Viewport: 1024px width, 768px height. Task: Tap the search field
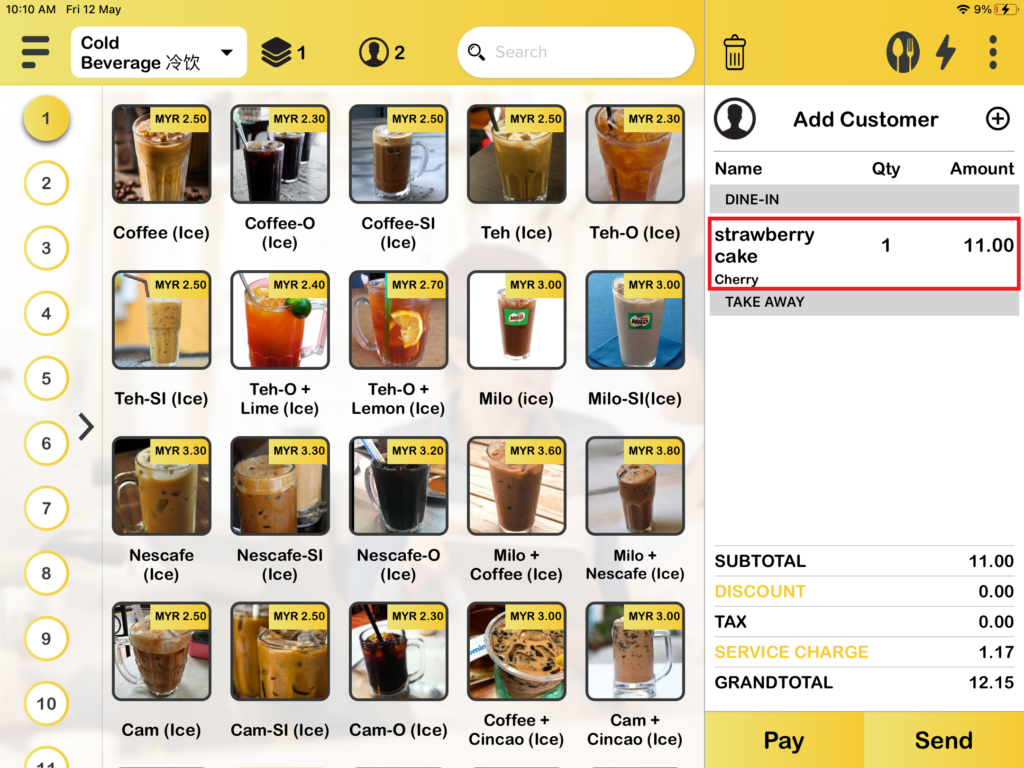pyautogui.click(x=576, y=52)
